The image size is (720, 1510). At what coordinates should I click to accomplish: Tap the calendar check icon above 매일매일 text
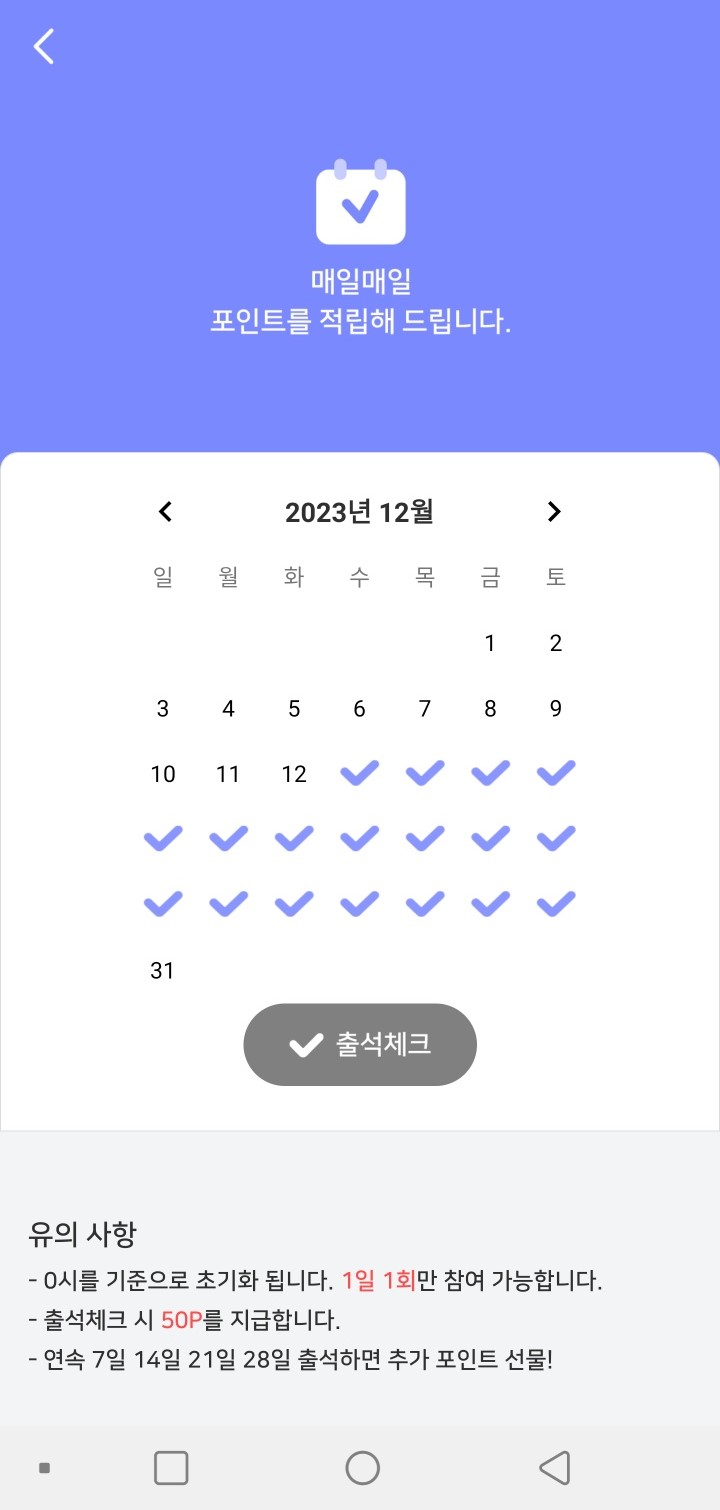(x=360, y=207)
